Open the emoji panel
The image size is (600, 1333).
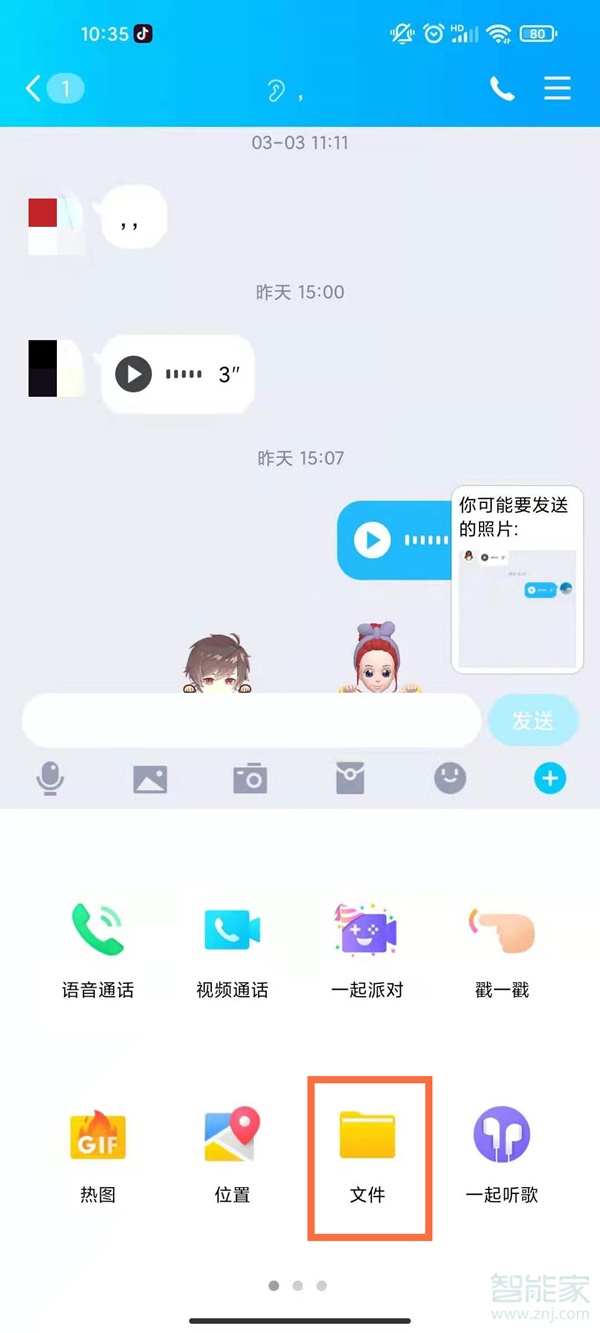click(x=450, y=778)
